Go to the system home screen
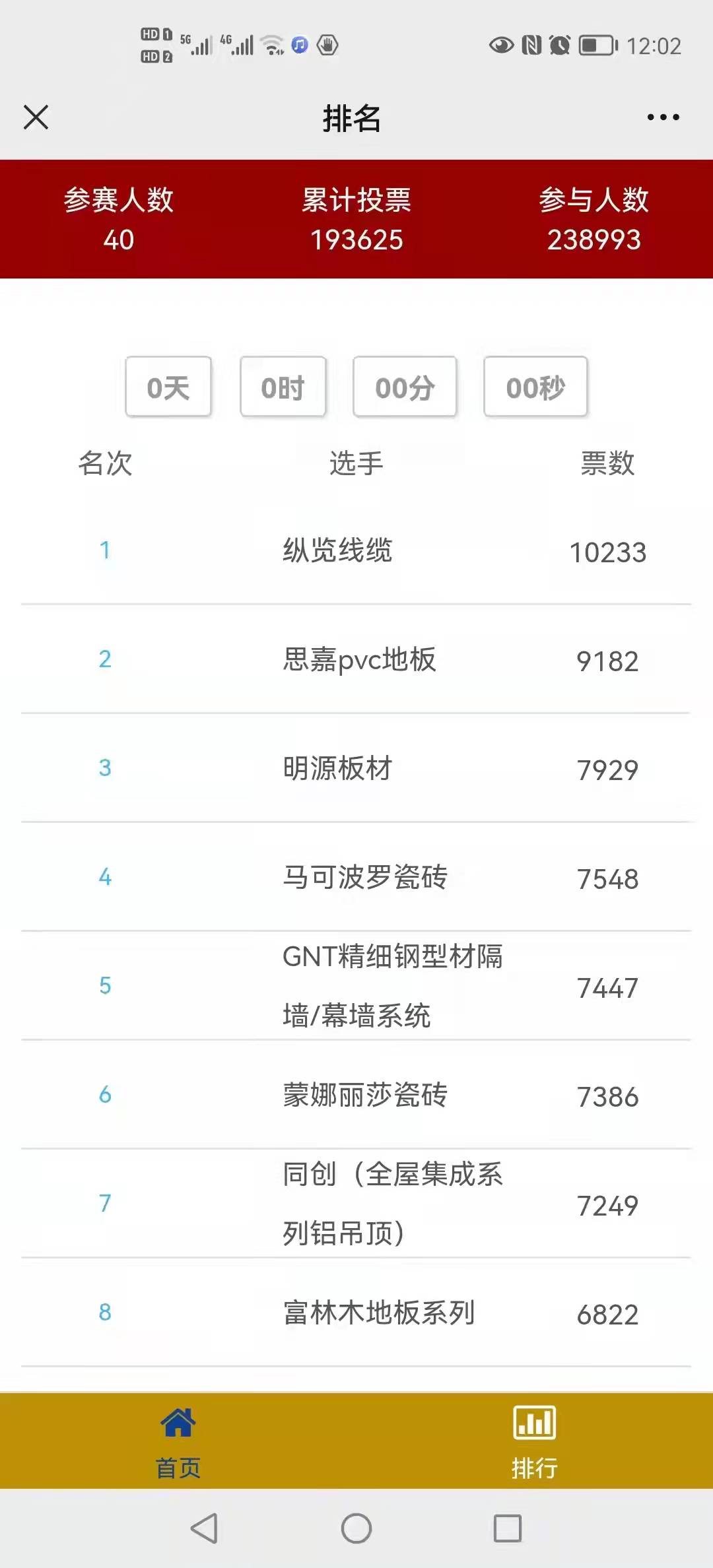This screenshot has height=1568, width=713. click(356, 1528)
